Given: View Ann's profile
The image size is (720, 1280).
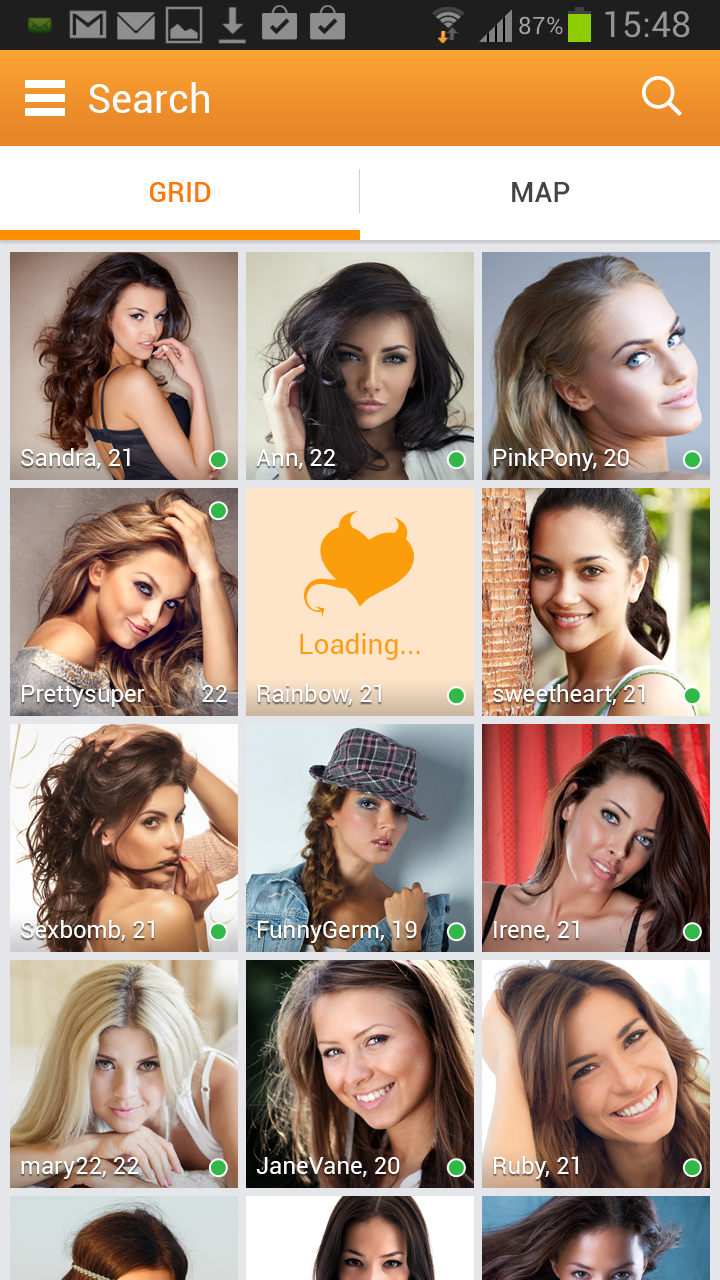Looking at the screenshot, I should [x=360, y=365].
